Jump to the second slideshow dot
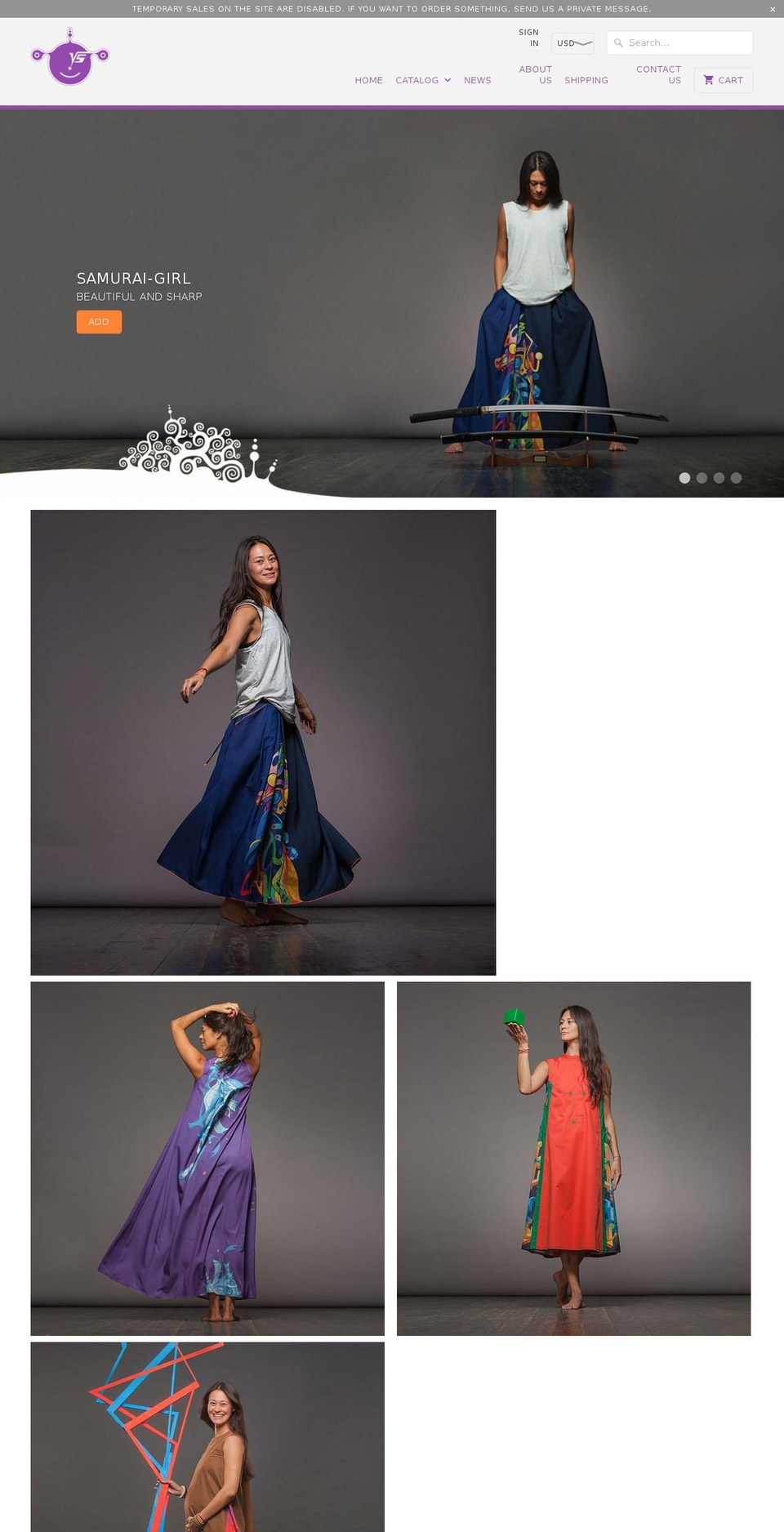The height and width of the screenshot is (1532, 784). click(702, 478)
